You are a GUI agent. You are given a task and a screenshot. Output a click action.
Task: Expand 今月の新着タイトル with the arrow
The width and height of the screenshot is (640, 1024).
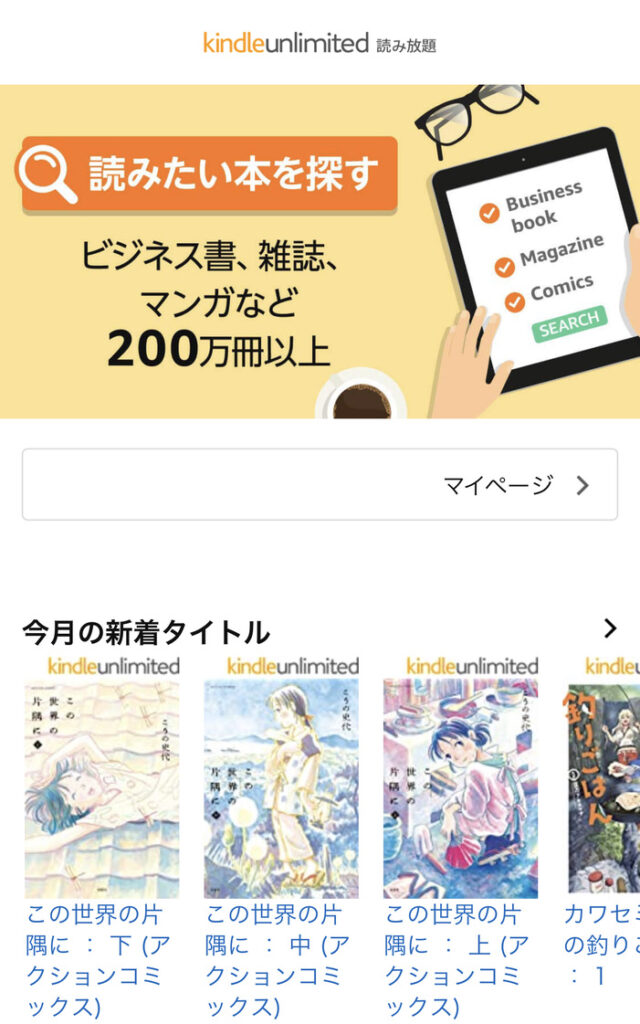(610, 628)
